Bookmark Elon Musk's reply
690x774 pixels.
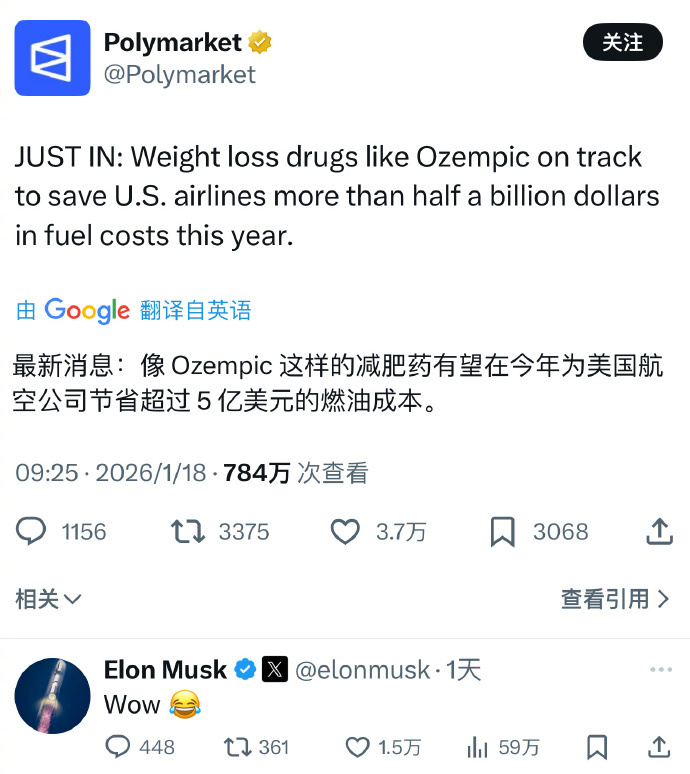click(597, 746)
